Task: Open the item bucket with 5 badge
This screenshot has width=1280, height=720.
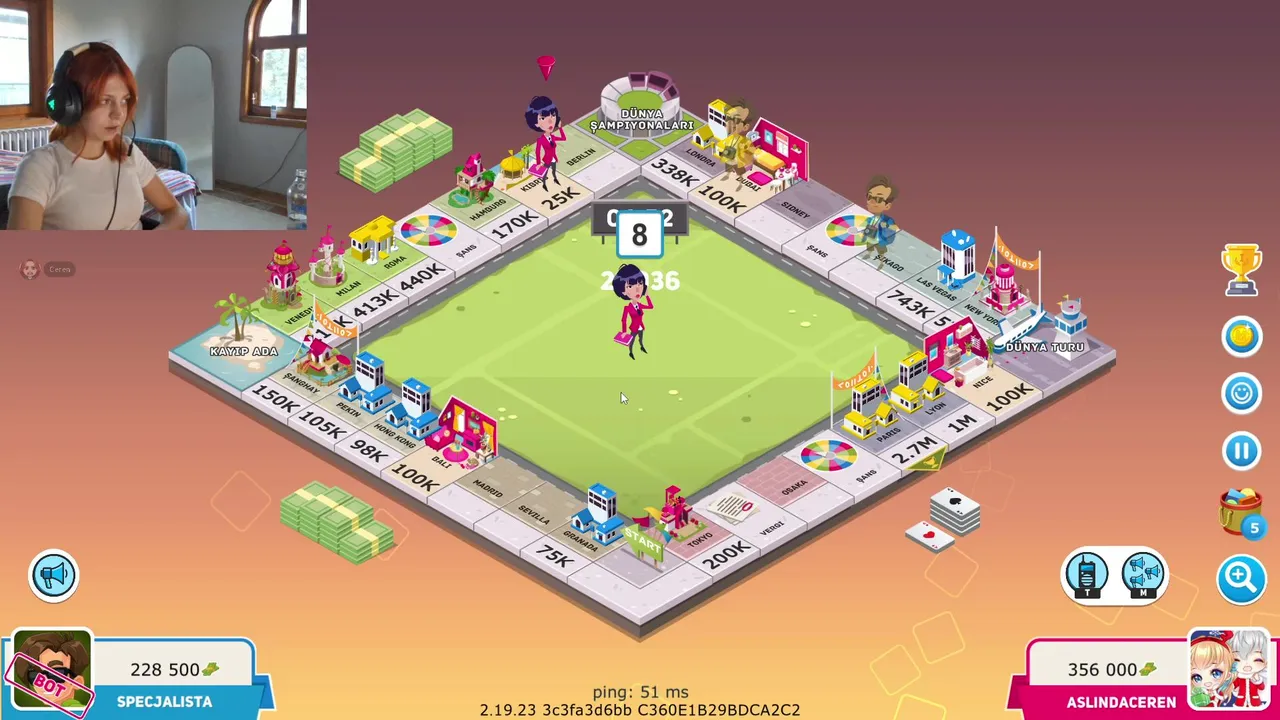Action: 1240,511
